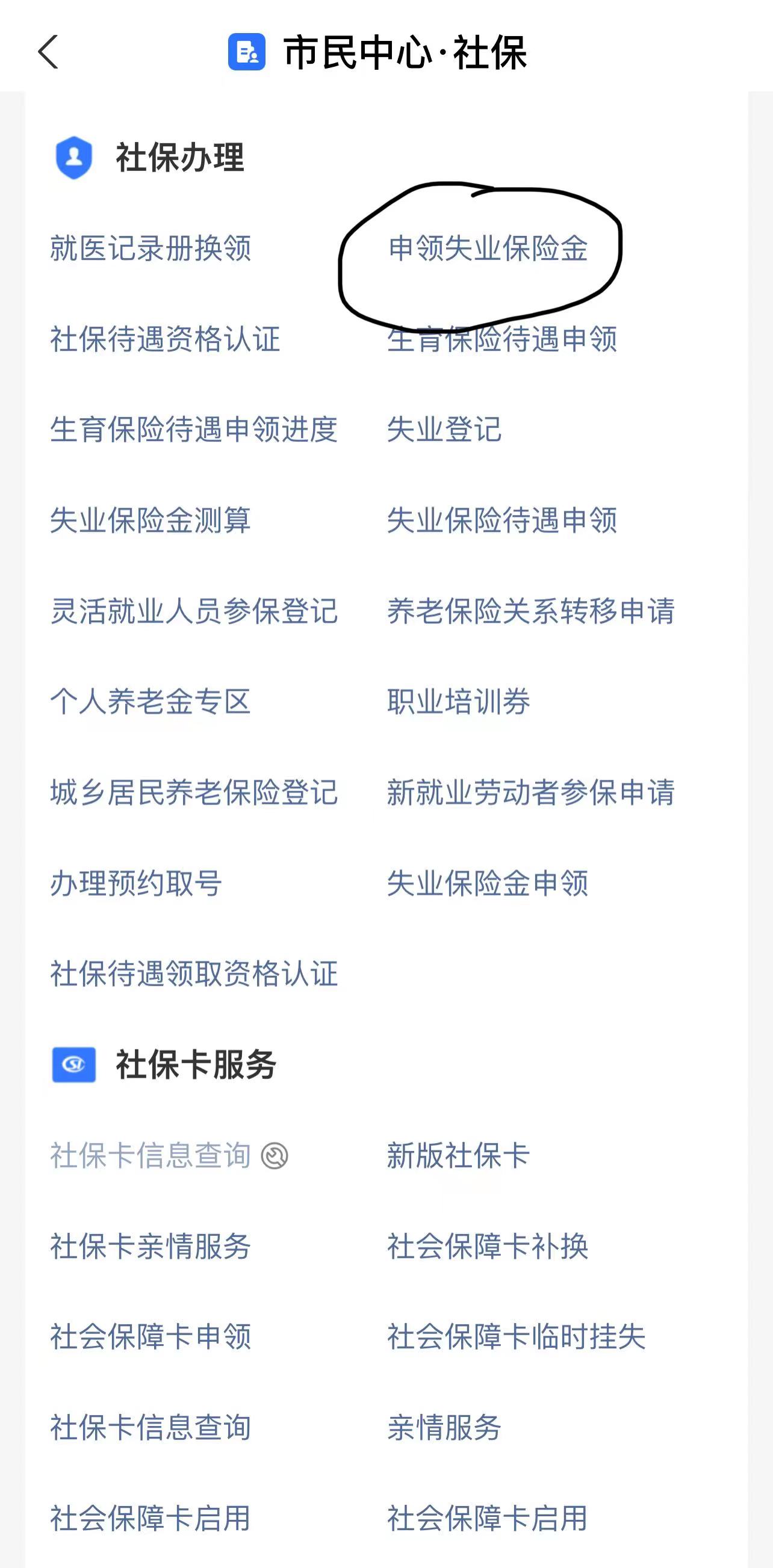View 新版社保卡
This screenshot has height=1568, width=773.
(459, 1155)
